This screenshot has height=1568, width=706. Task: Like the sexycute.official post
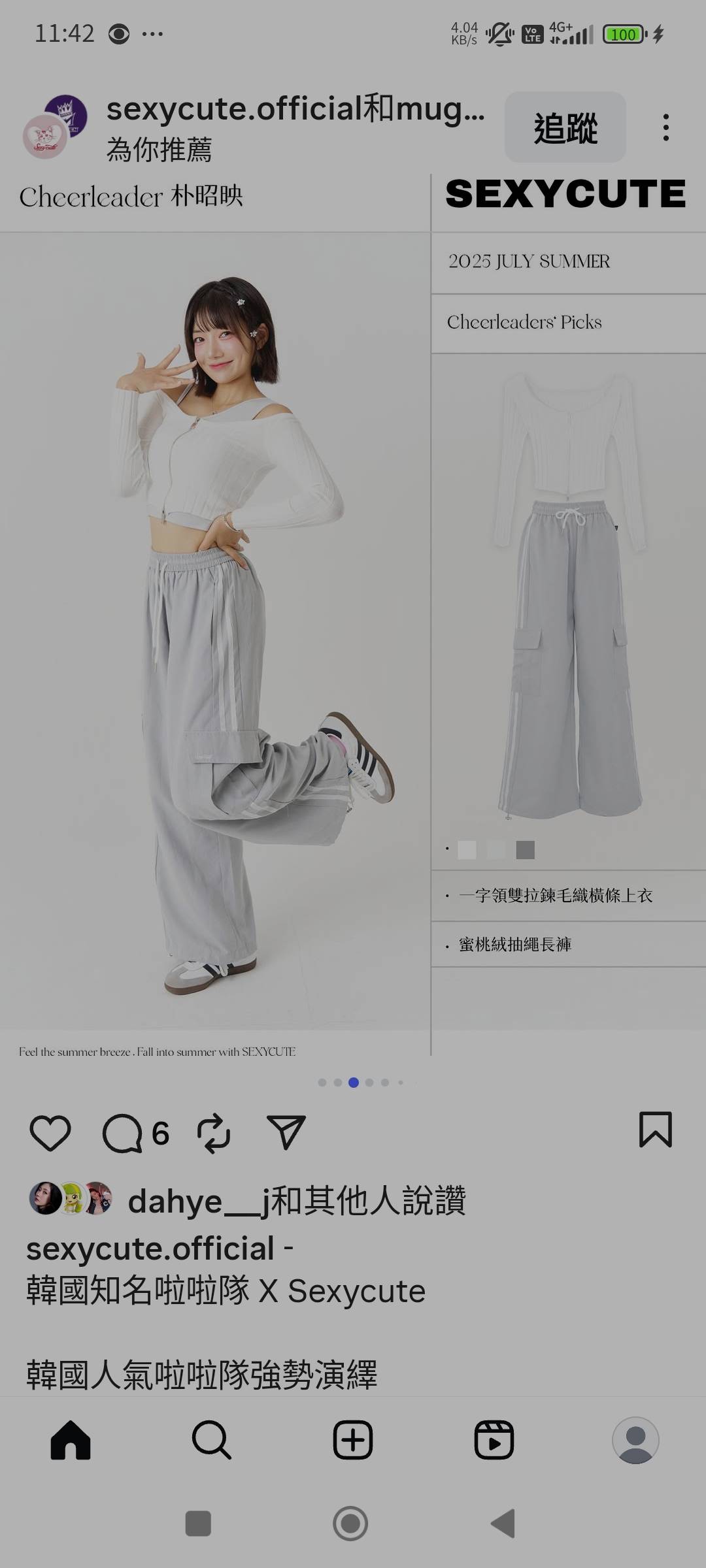pyautogui.click(x=50, y=1133)
